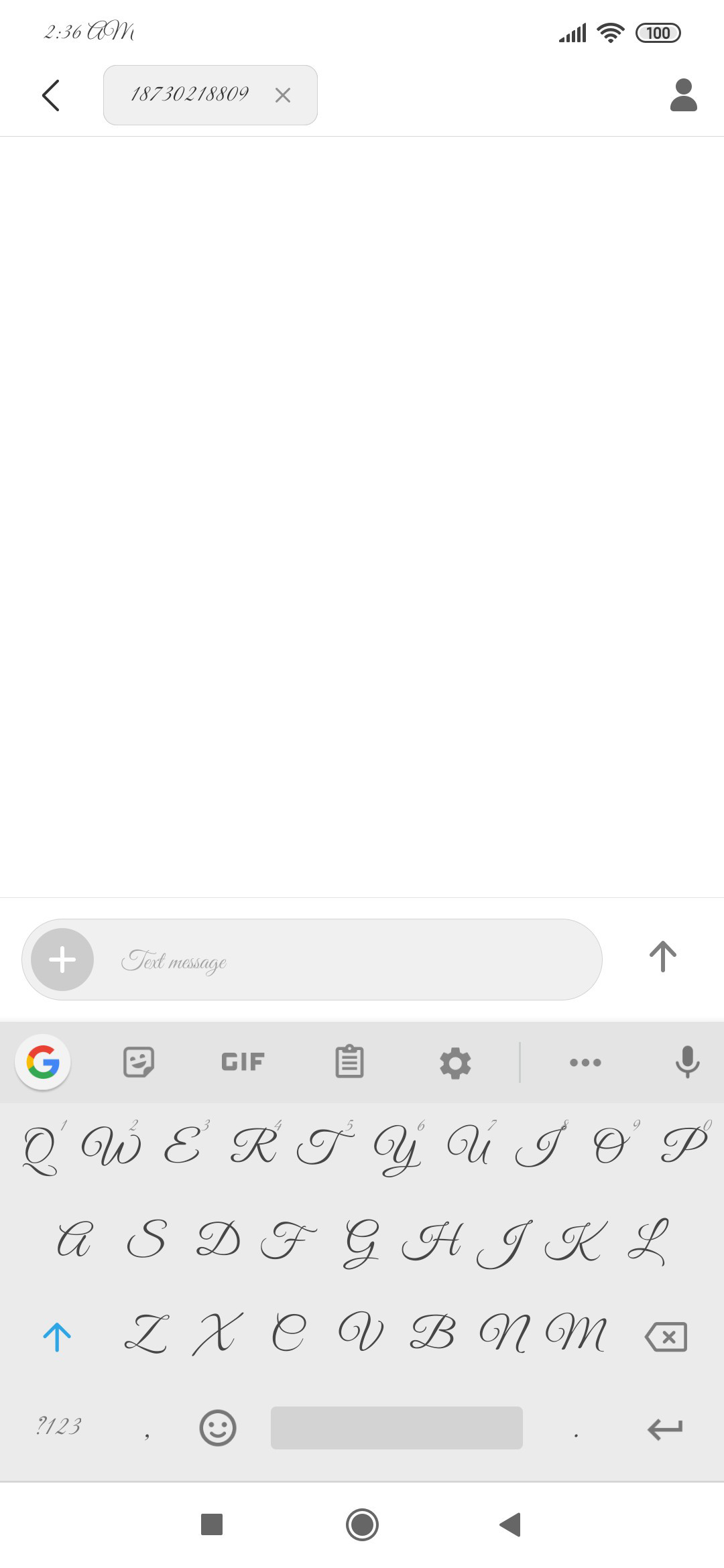This screenshot has height=1568, width=724.
Task: Open the emoji keyboard
Action: pos(218,1428)
